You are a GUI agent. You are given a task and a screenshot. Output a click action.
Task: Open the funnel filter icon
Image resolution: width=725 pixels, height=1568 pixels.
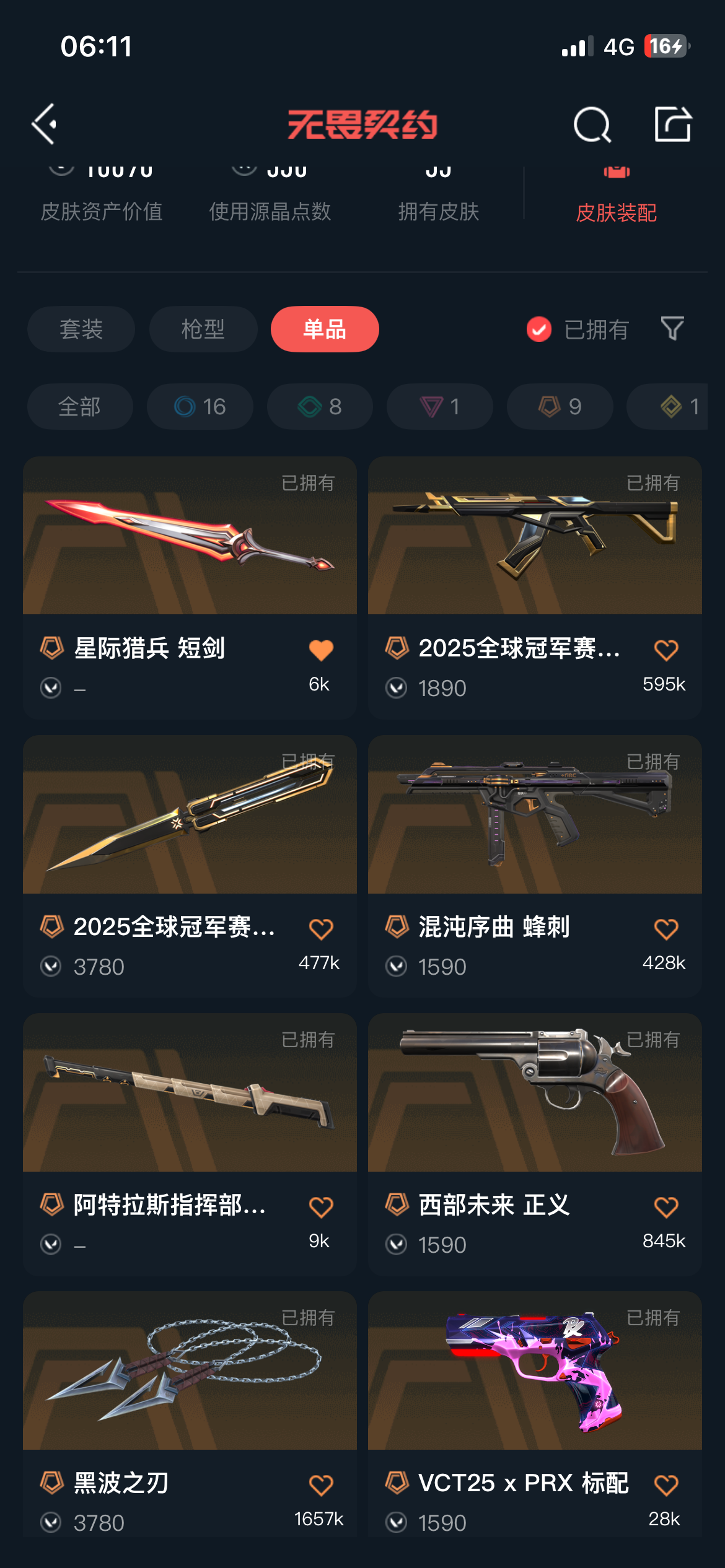[x=672, y=328]
